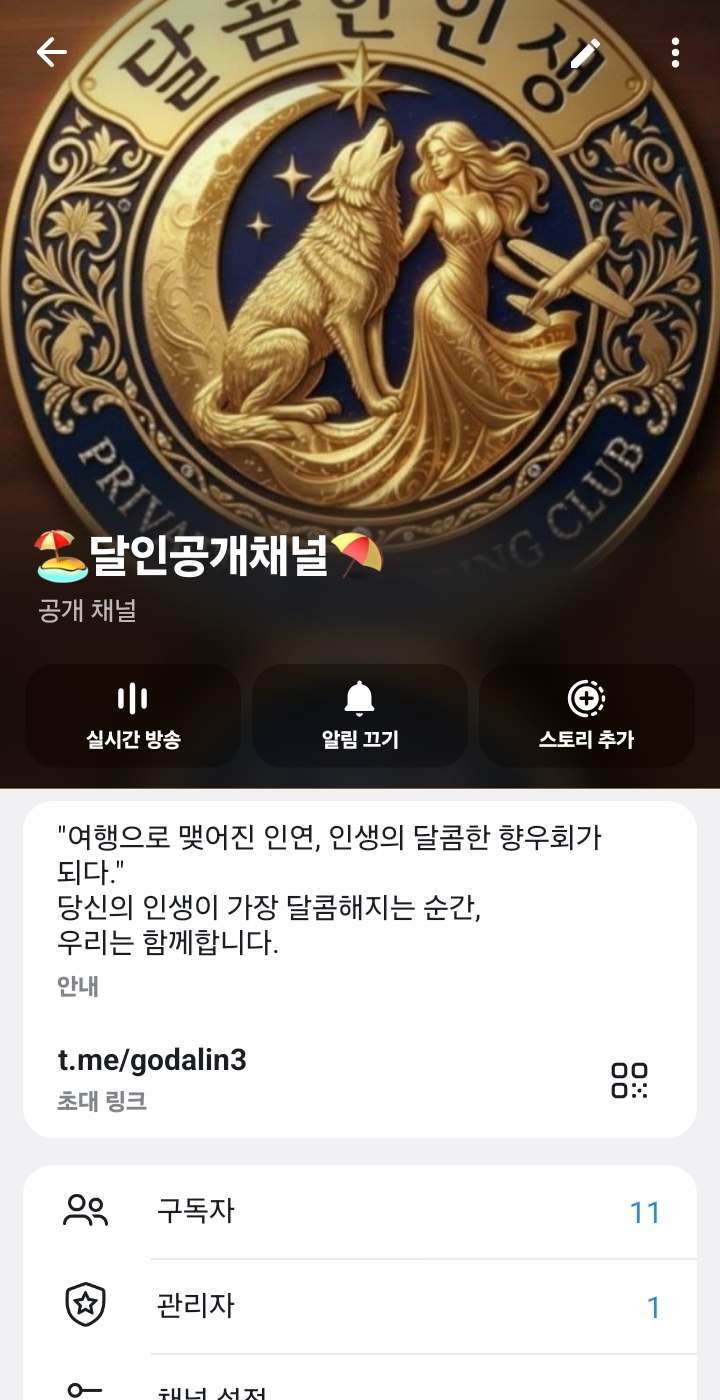Open the 관리자 administrators row

pyautogui.click(x=360, y=1306)
